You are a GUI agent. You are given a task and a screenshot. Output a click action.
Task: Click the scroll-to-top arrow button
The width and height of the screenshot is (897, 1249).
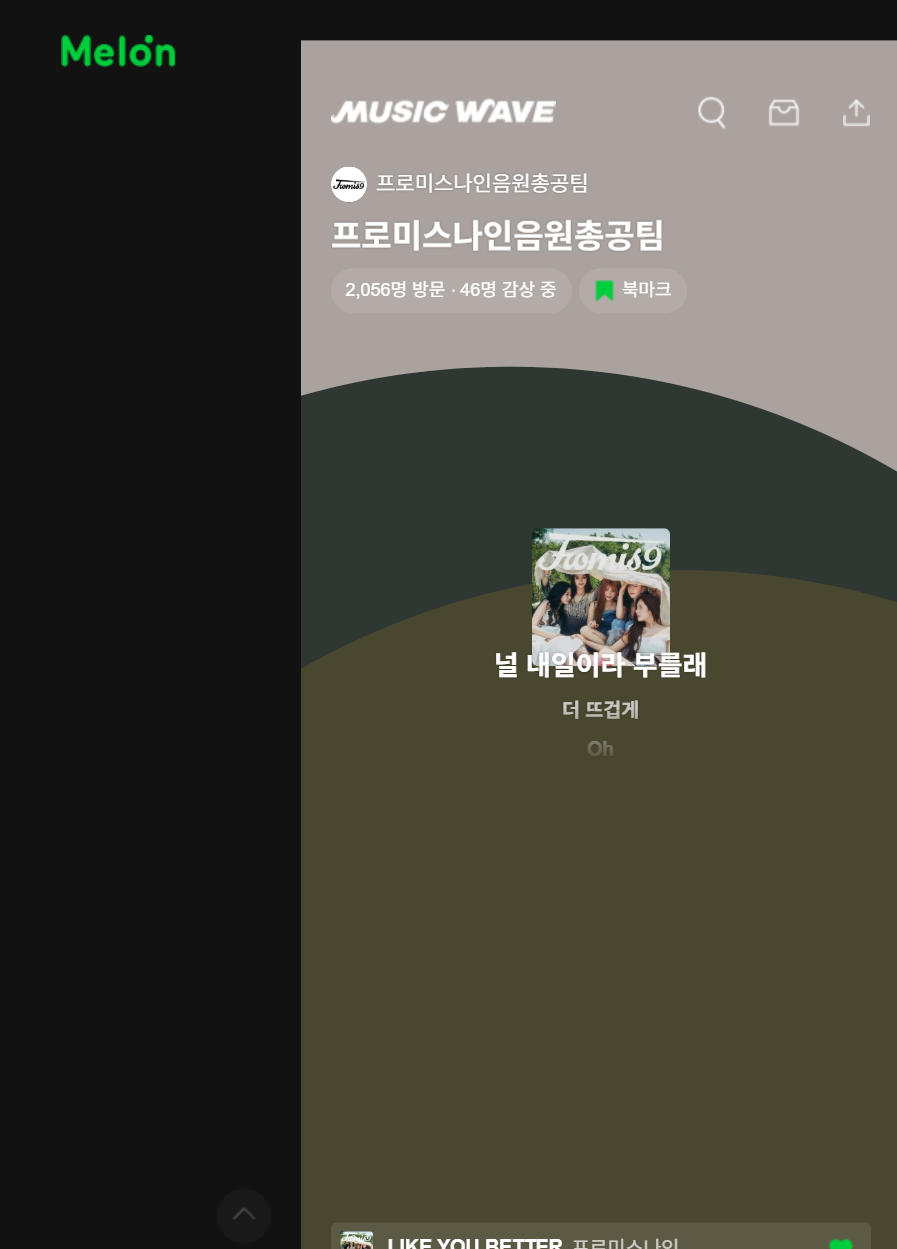243,1215
